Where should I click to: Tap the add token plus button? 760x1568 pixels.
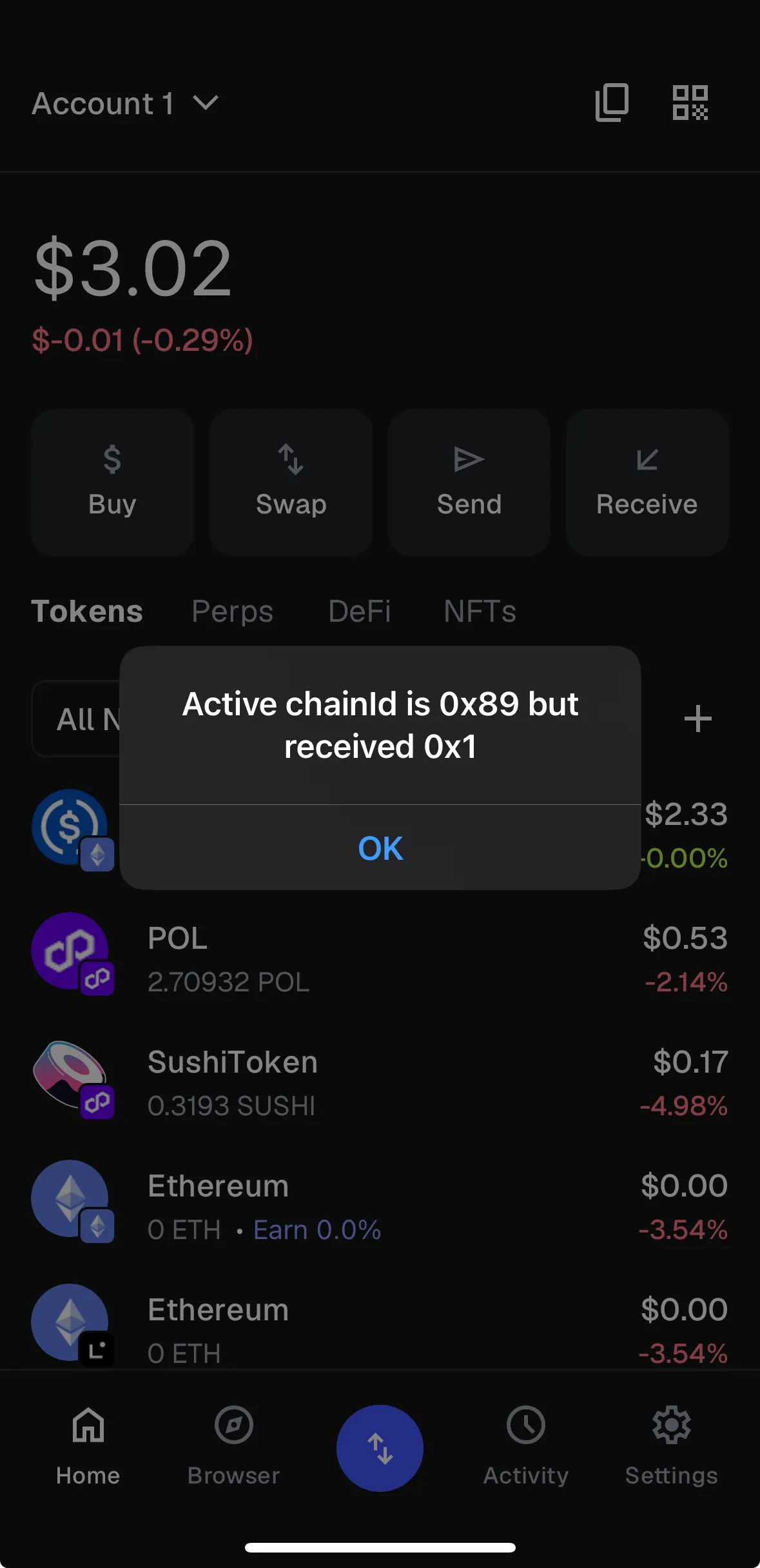pos(698,719)
